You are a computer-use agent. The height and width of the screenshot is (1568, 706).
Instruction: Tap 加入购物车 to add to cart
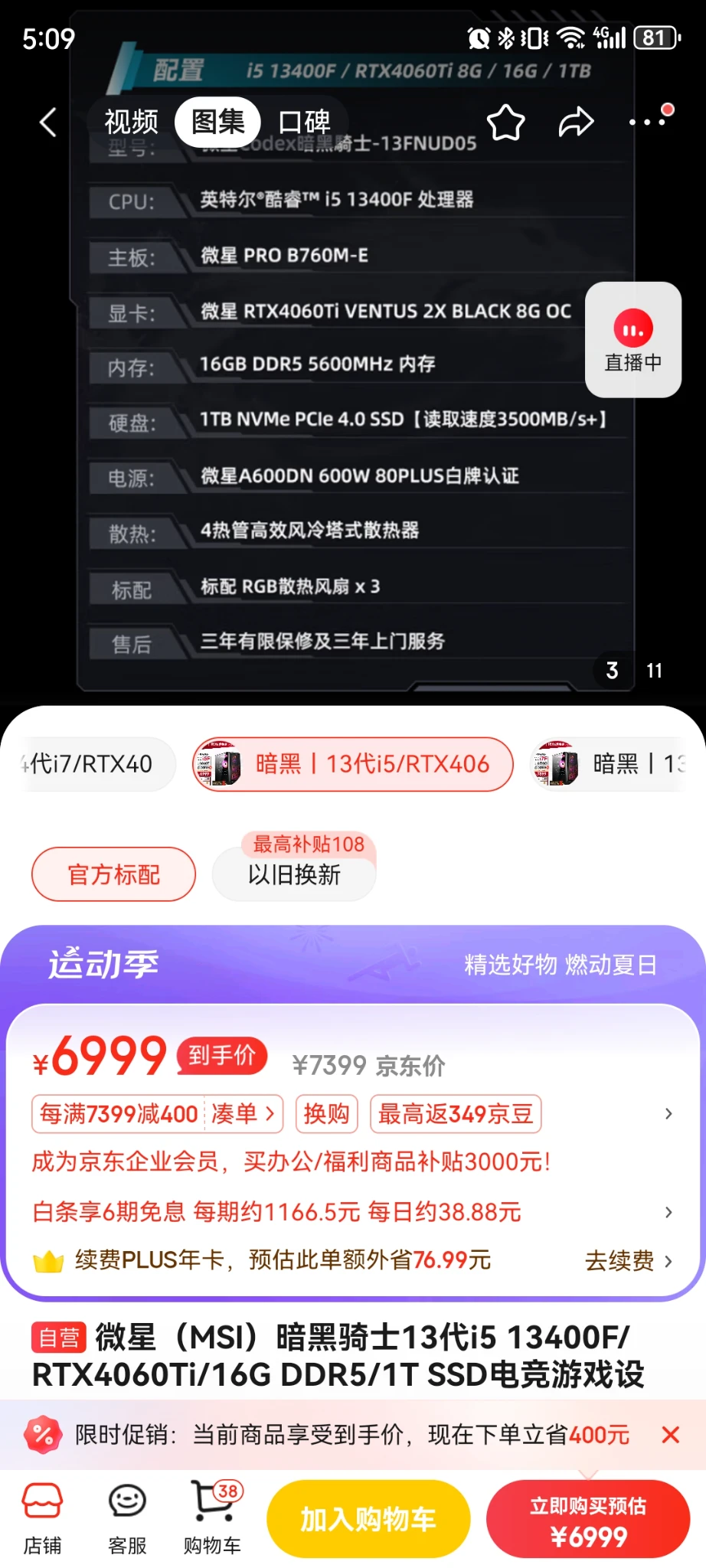[x=368, y=1519]
